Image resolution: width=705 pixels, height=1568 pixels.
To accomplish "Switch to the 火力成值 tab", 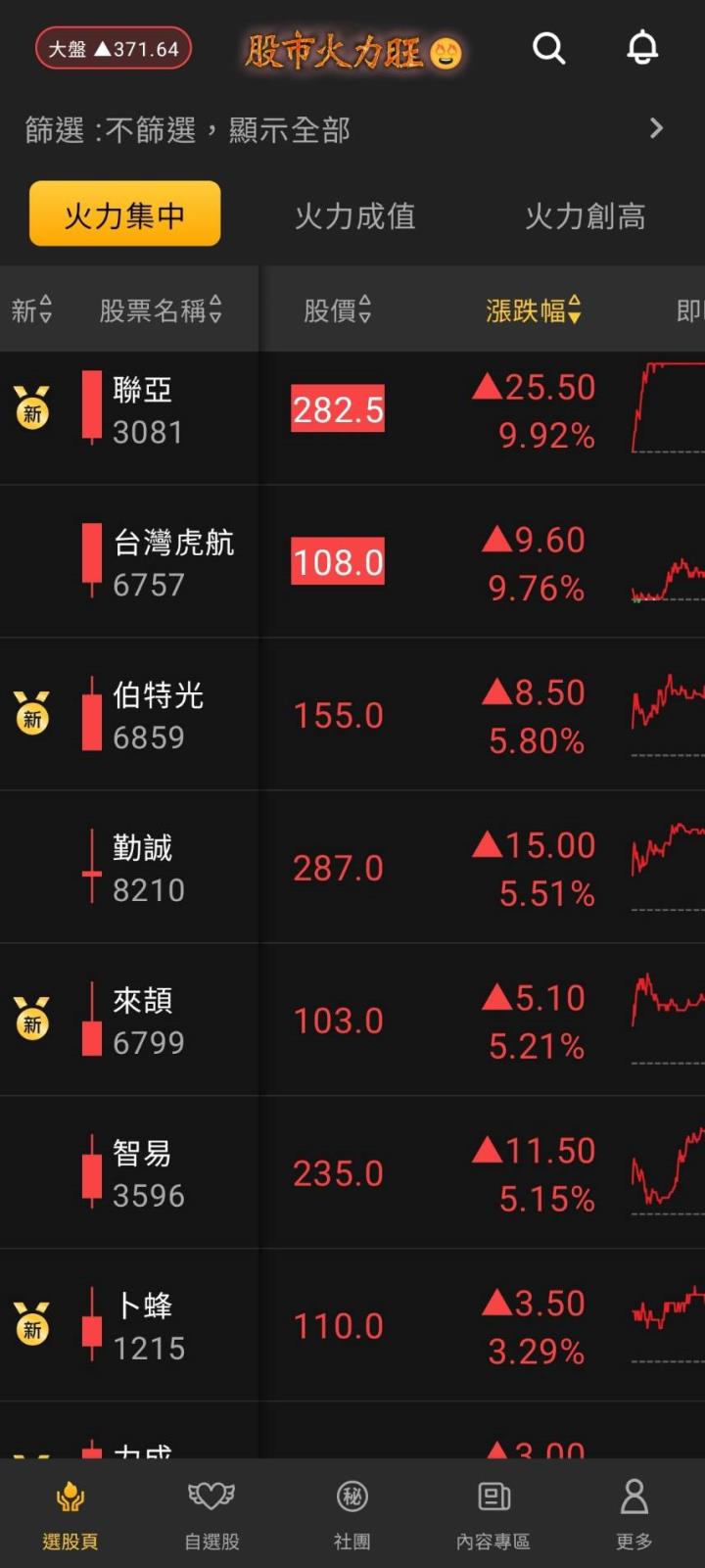I will click(x=354, y=215).
